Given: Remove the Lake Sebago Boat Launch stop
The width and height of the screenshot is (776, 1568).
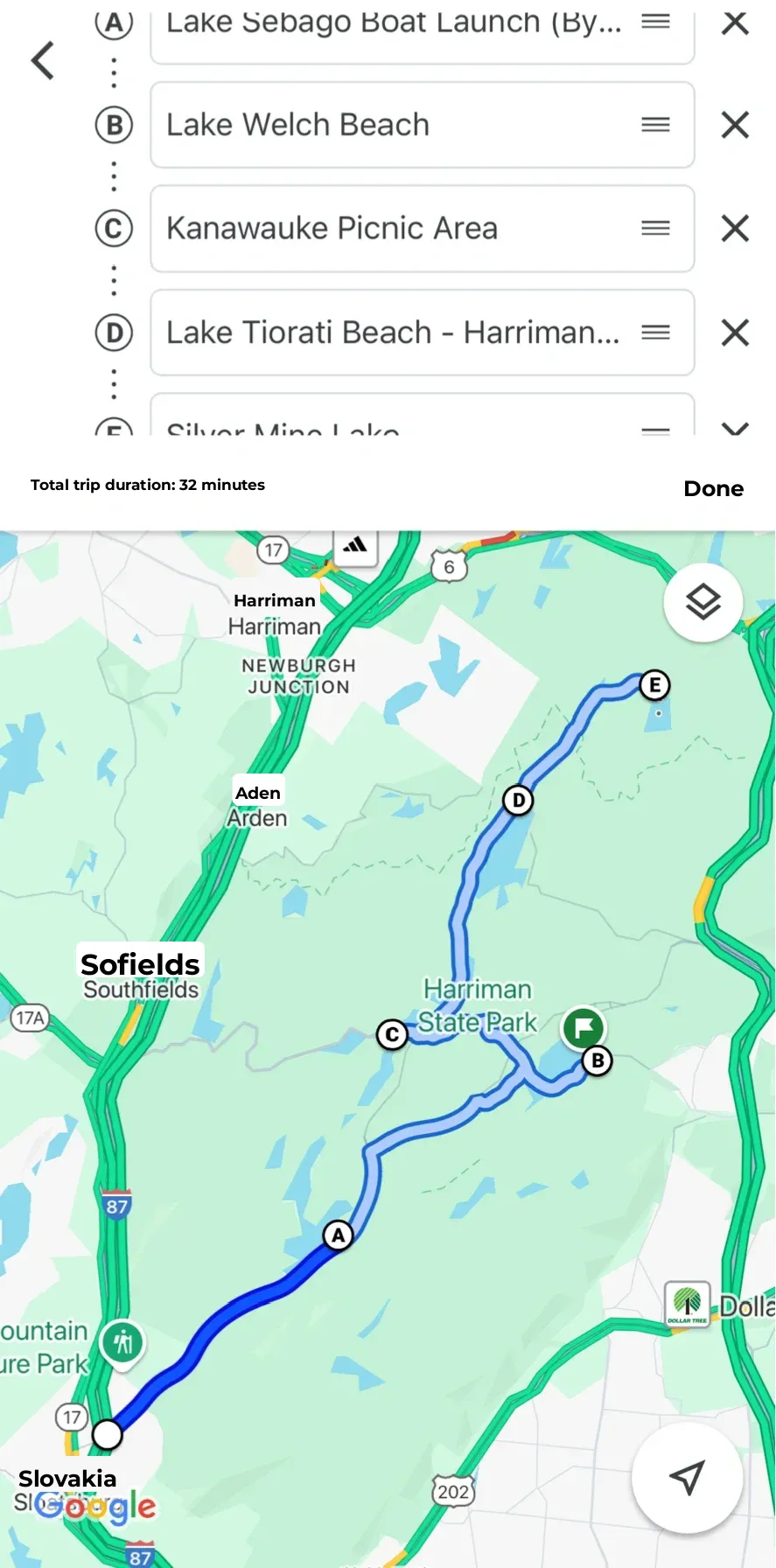Looking at the screenshot, I should click(735, 24).
